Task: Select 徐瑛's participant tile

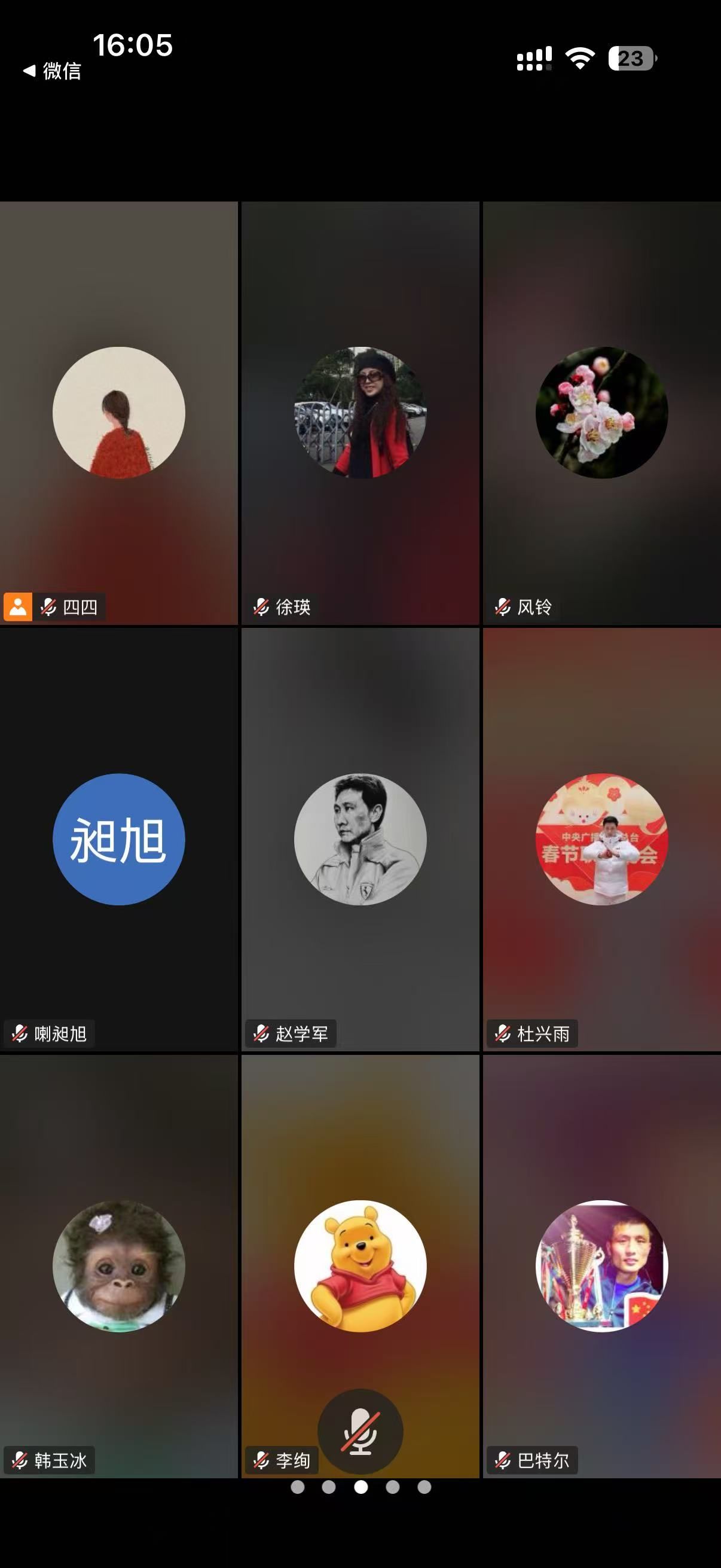Action: tap(360, 413)
